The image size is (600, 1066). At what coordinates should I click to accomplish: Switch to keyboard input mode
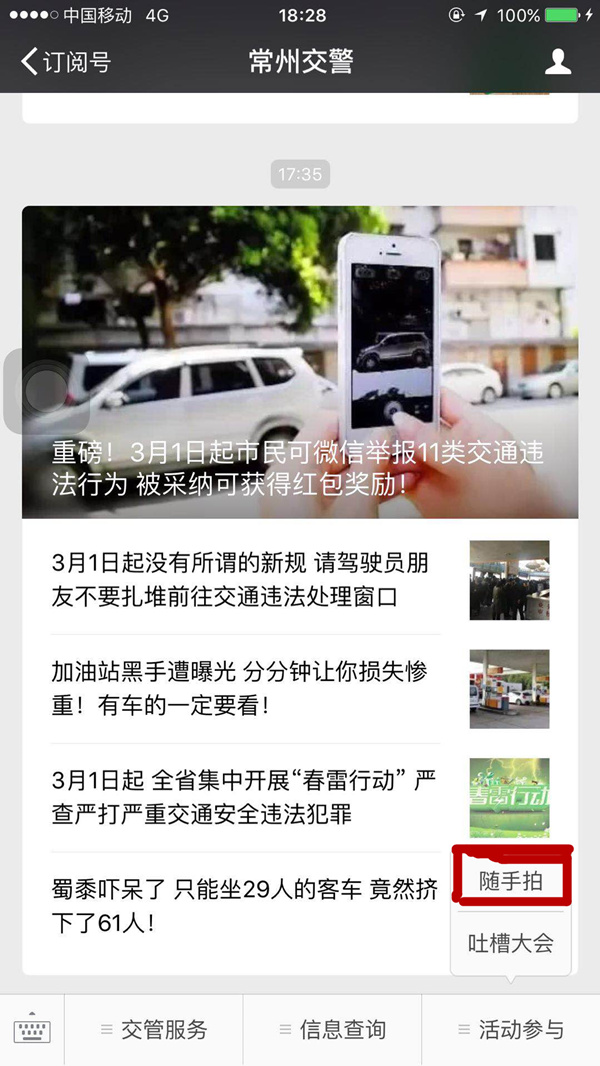pyautogui.click(x=32, y=1030)
